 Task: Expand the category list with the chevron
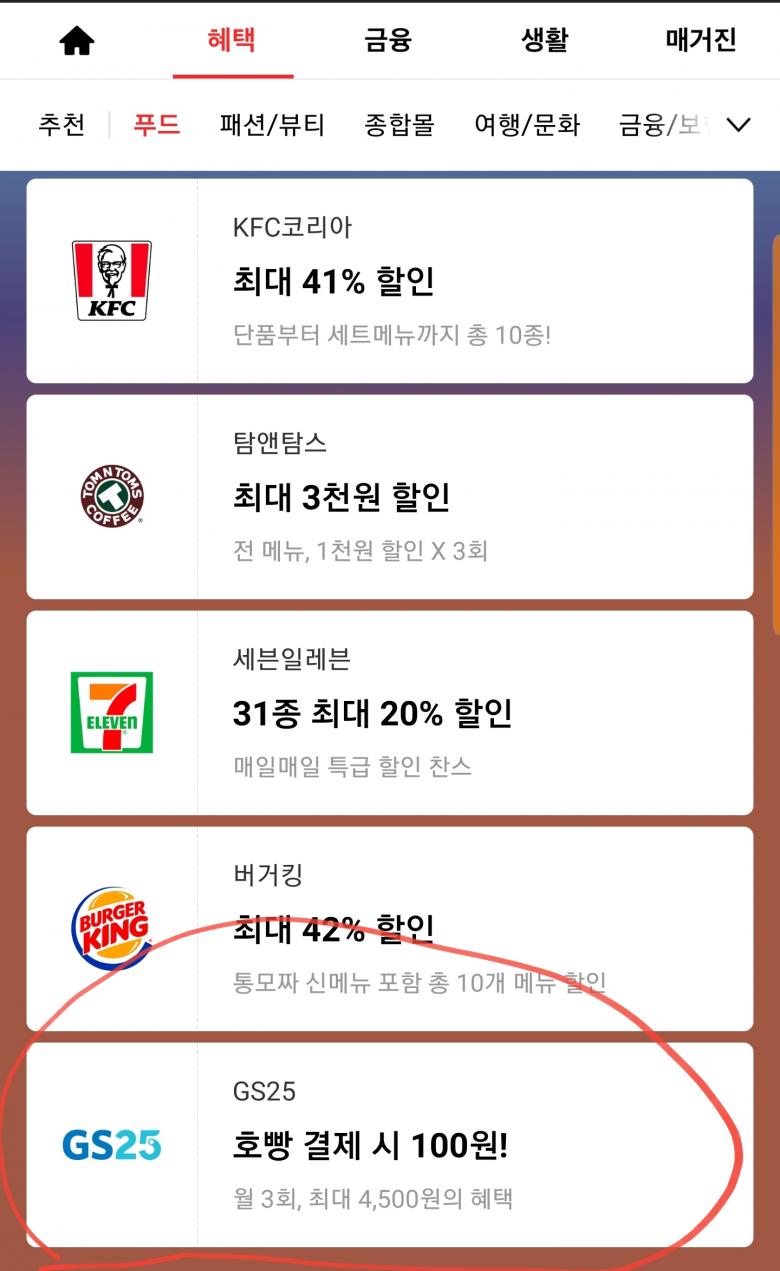tap(738, 125)
